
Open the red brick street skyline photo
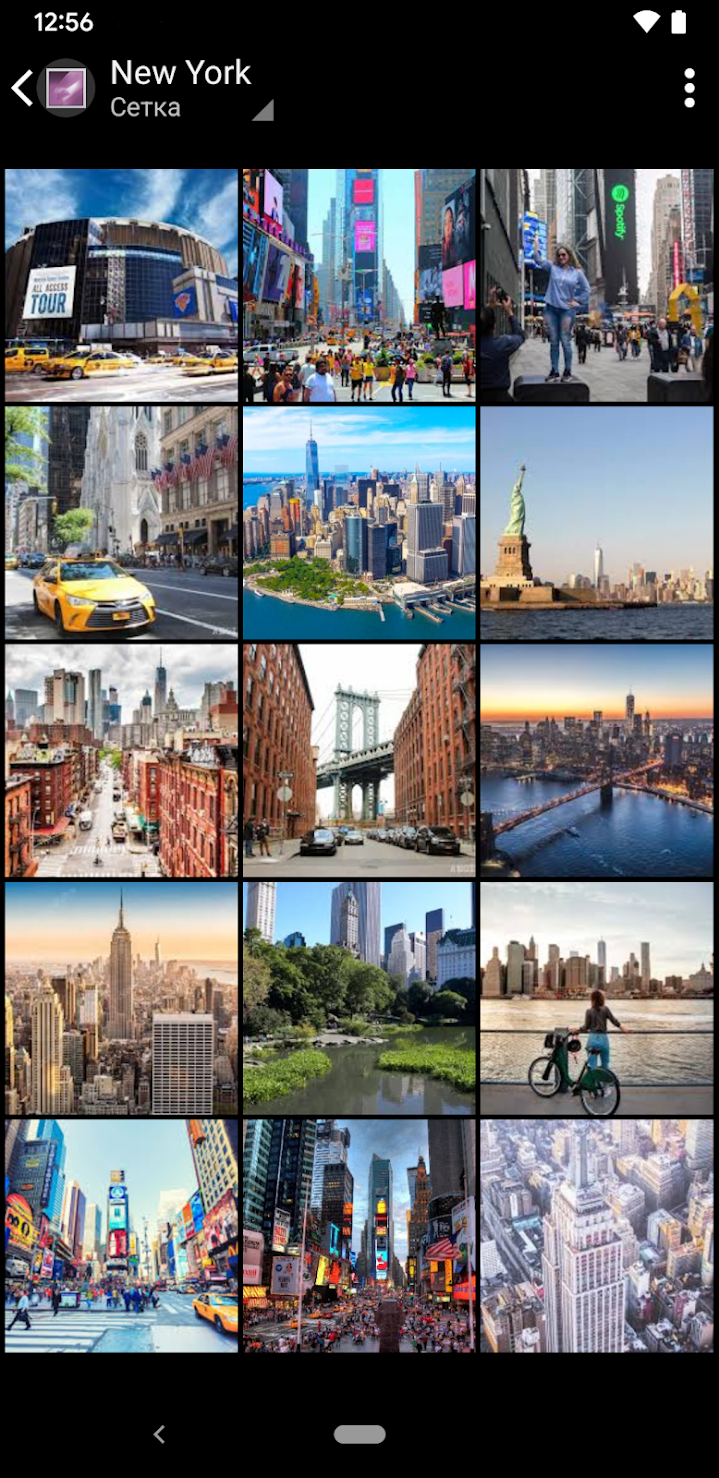pos(121,760)
